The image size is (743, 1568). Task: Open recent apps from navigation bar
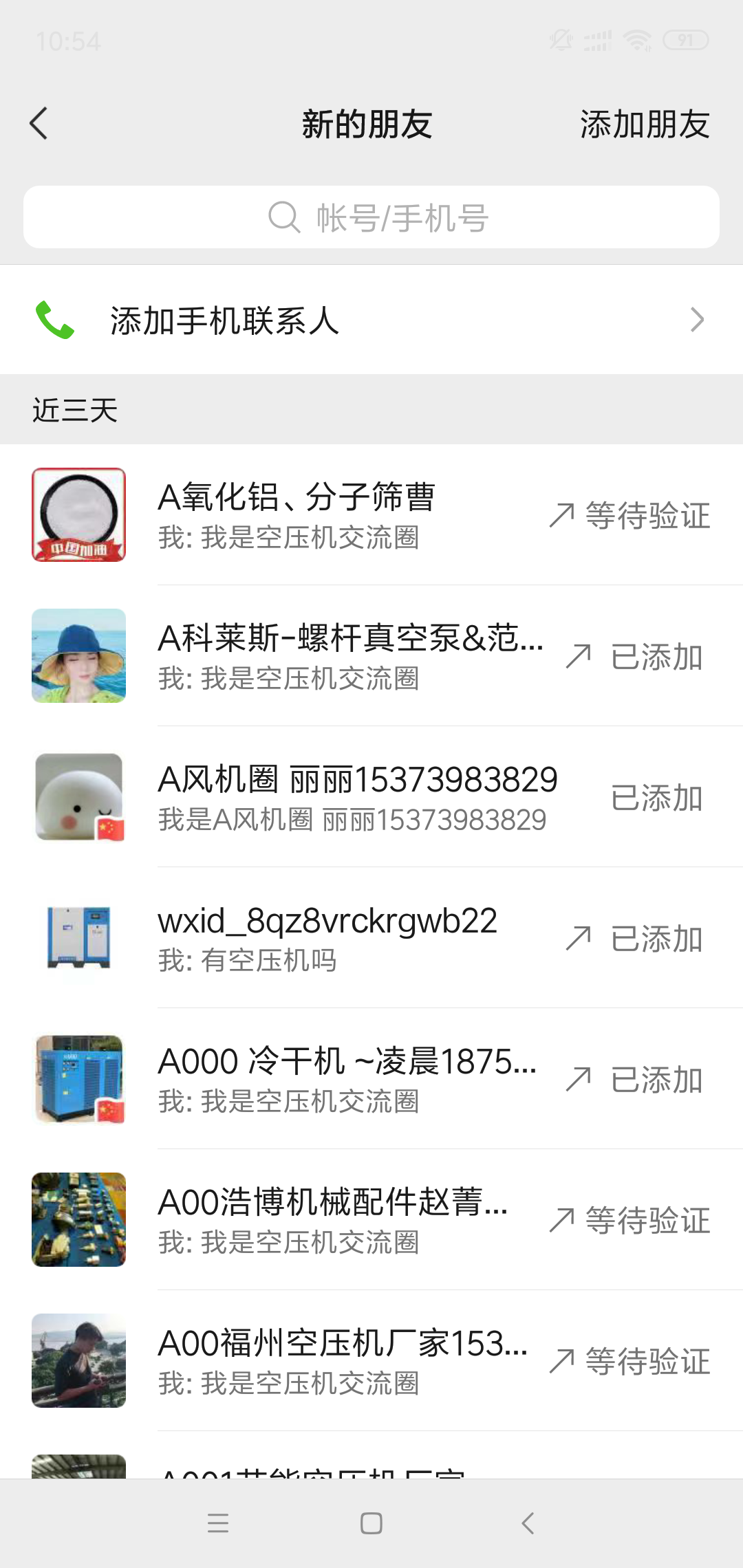click(x=218, y=1523)
